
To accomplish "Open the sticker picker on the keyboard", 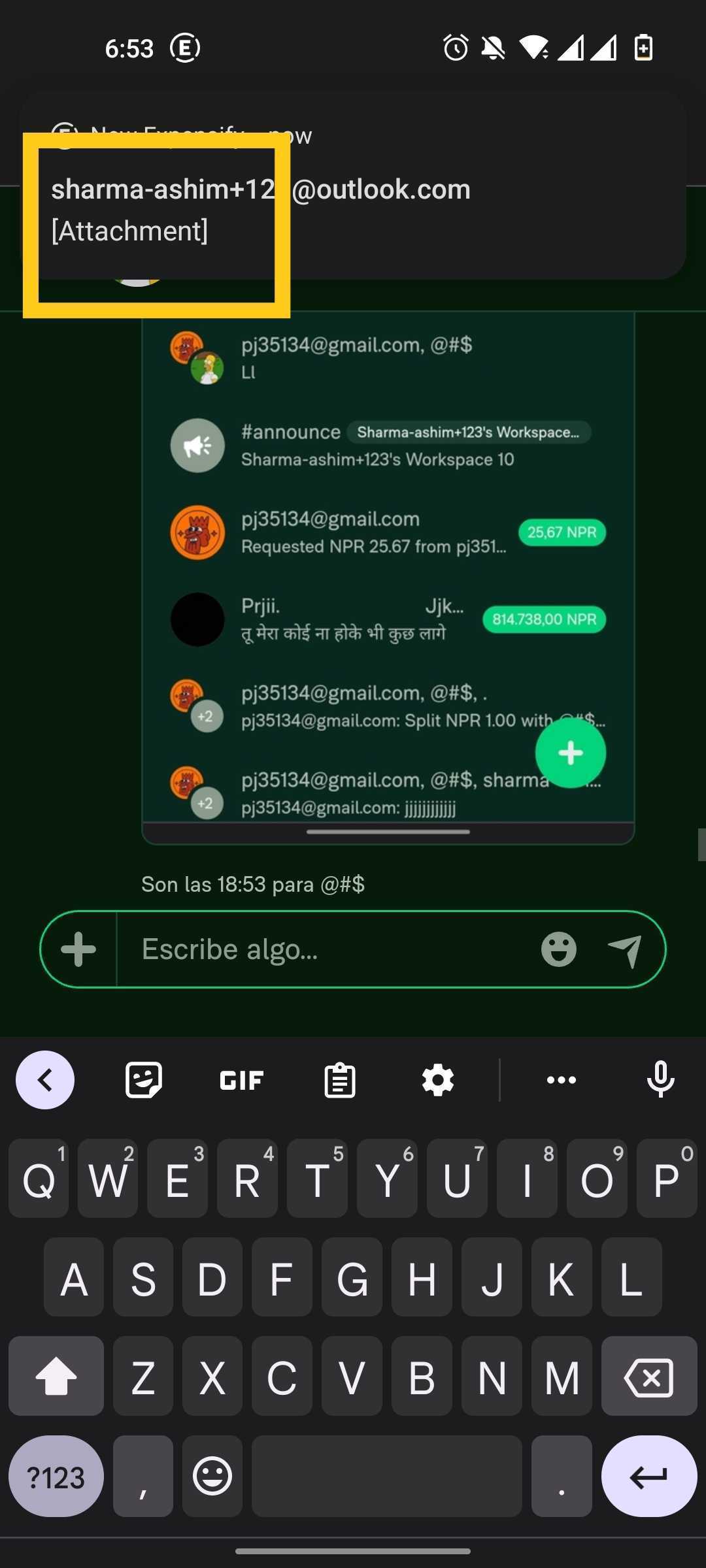I will [x=143, y=1079].
